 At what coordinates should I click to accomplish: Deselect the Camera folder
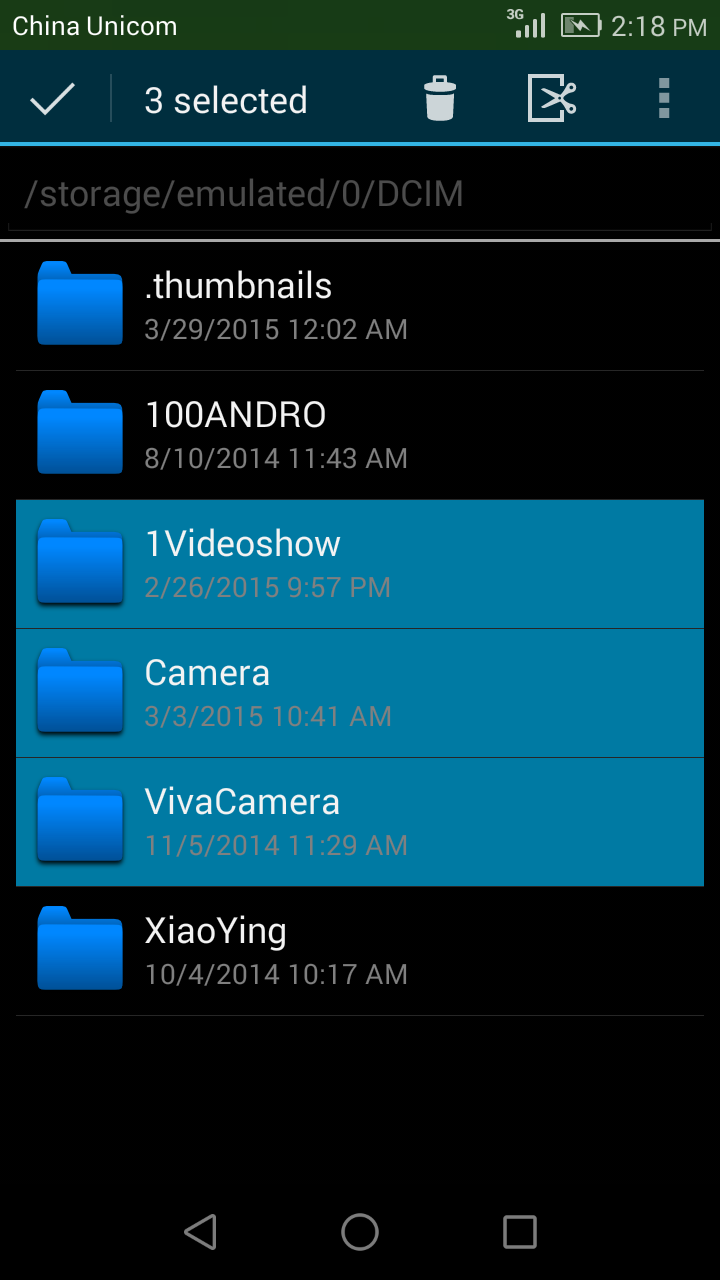coord(360,693)
